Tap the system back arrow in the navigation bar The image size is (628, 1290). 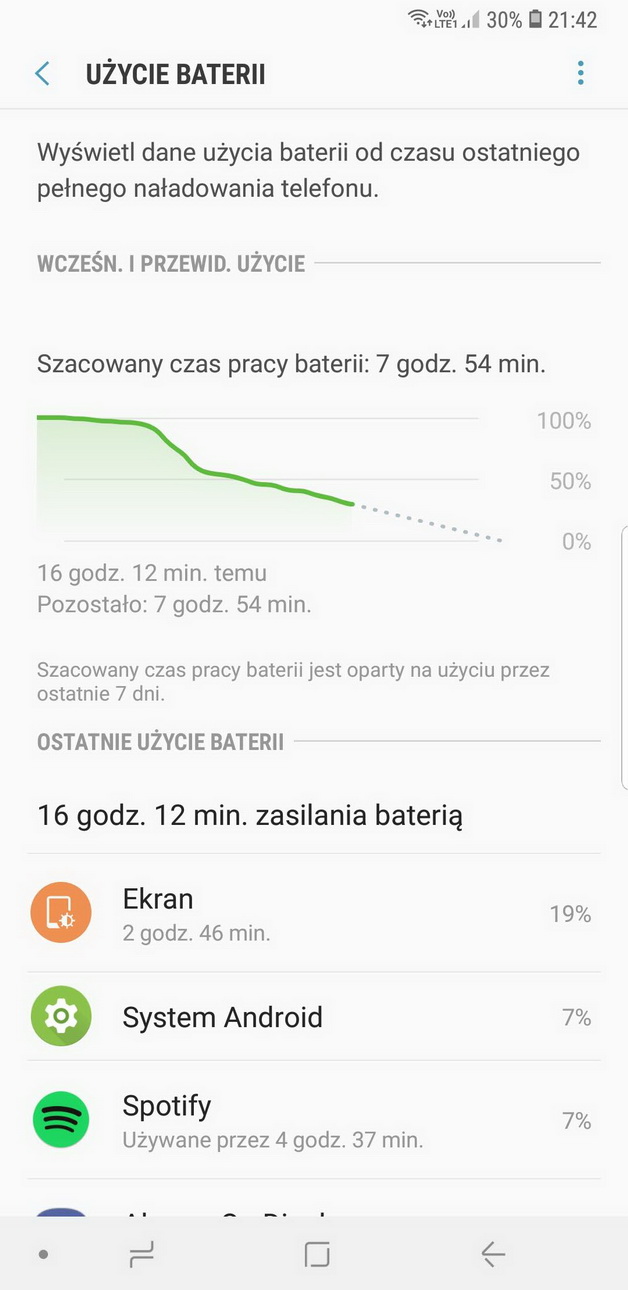492,1254
